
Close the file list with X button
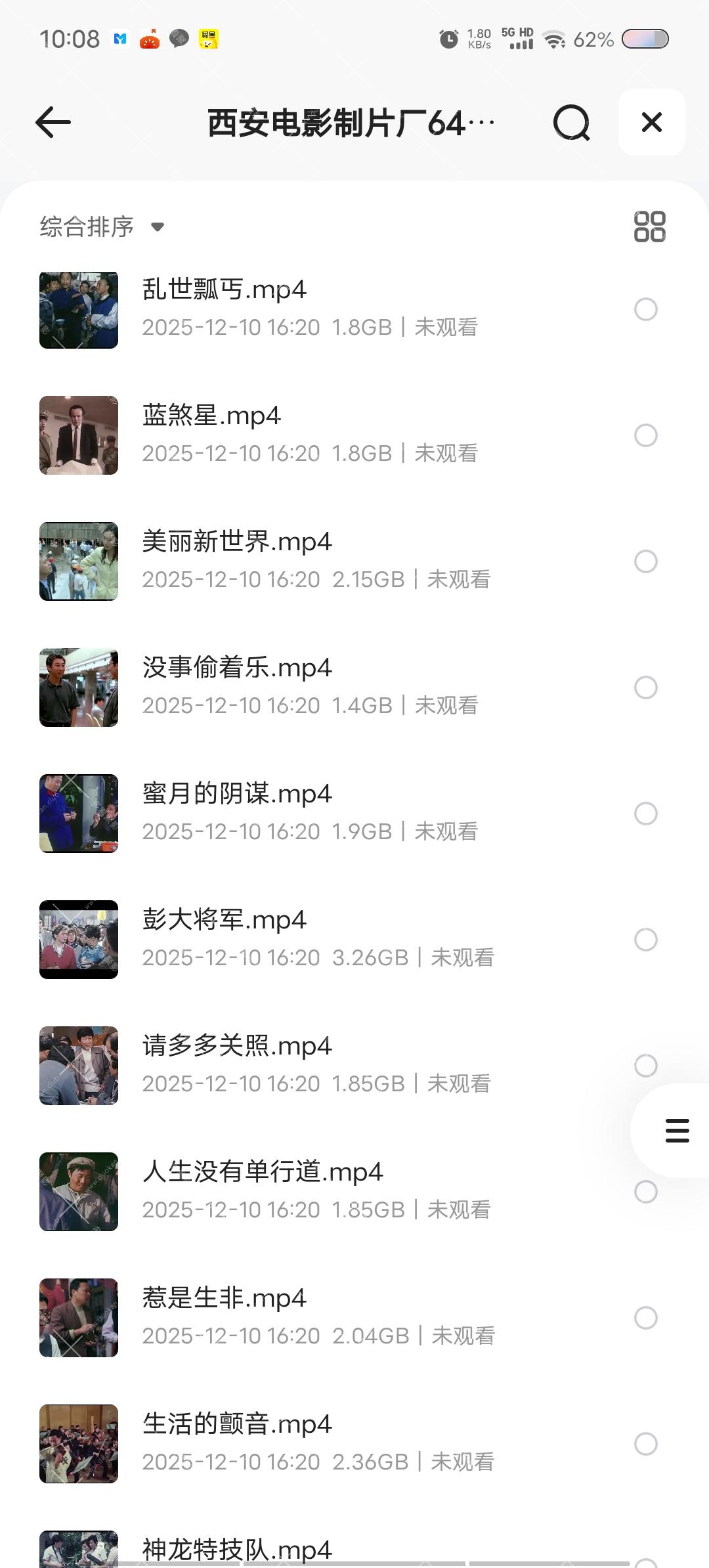click(x=651, y=122)
